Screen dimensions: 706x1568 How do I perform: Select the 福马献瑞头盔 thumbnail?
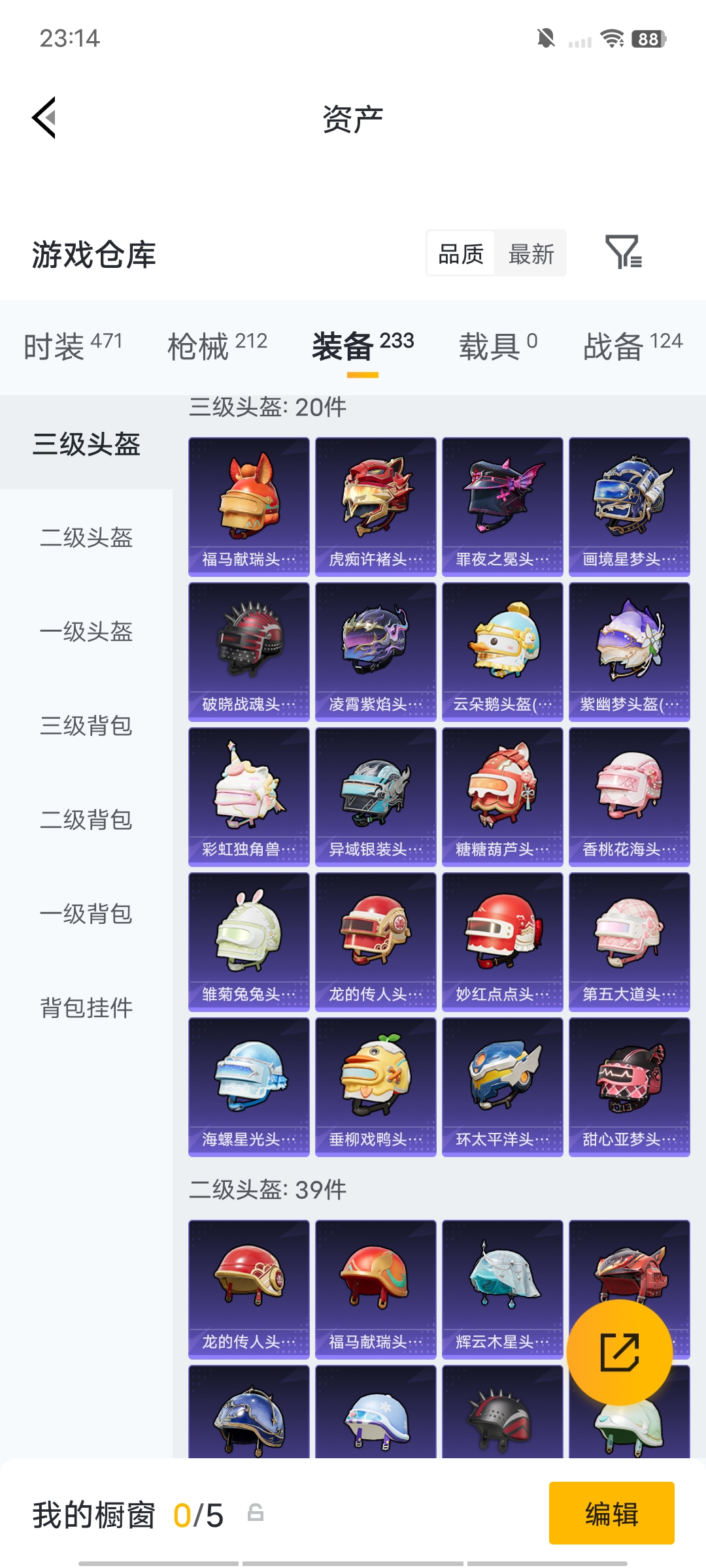[249, 506]
